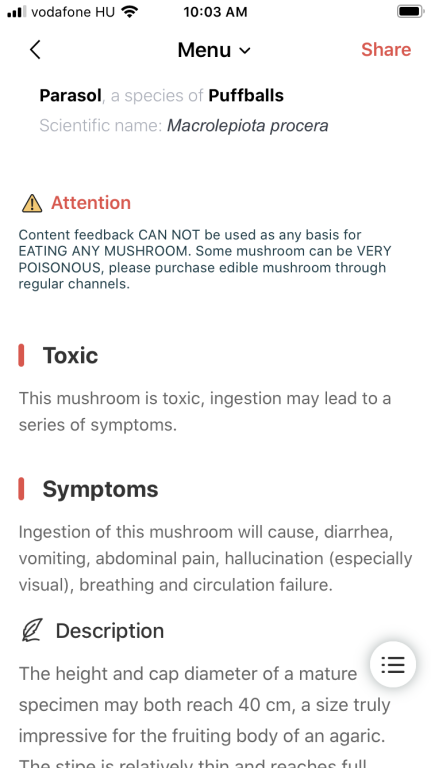Open the floating list contents button

click(393, 665)
